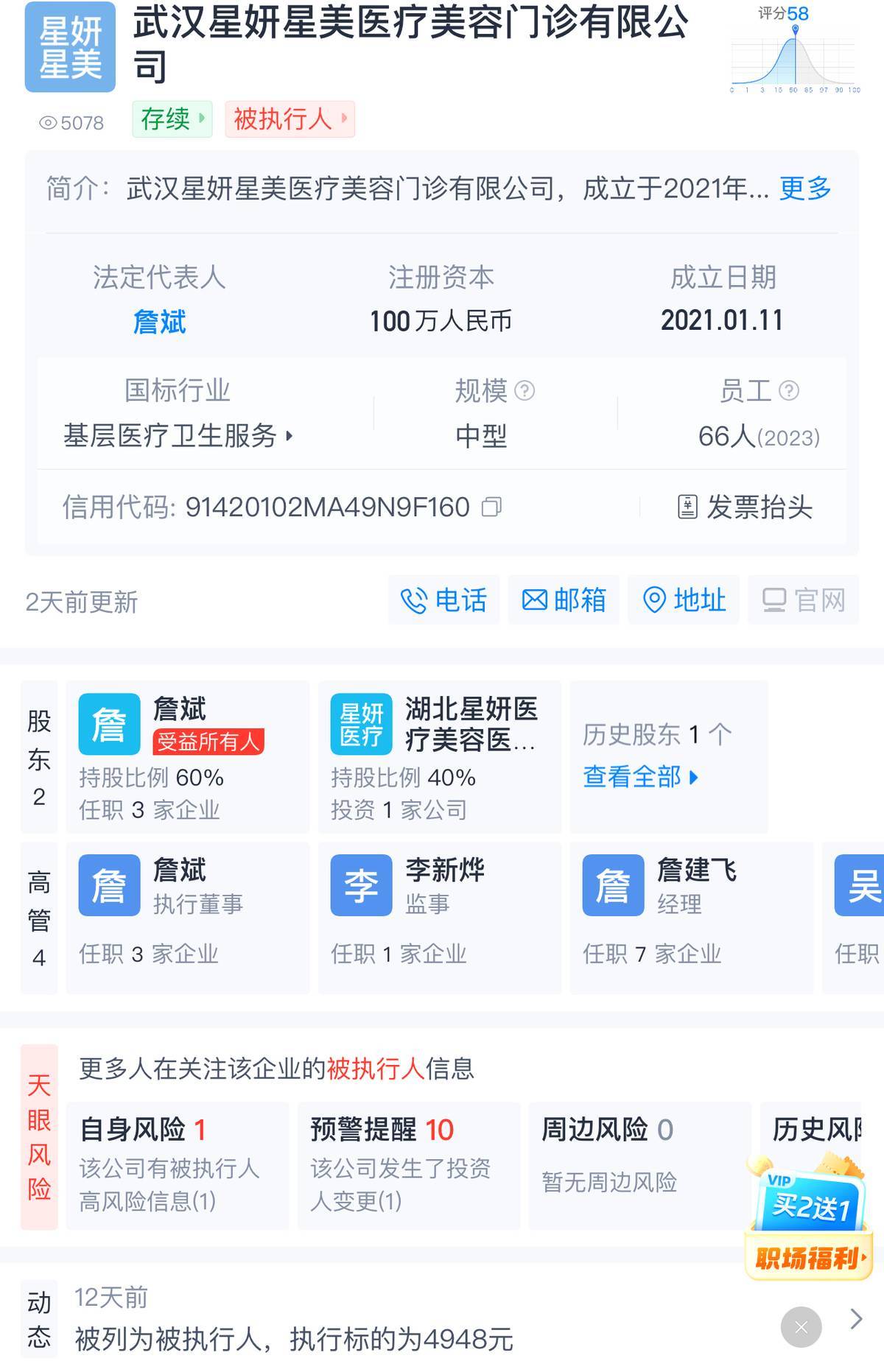Open shareholder 詹斌 60% card

(187, 757)
